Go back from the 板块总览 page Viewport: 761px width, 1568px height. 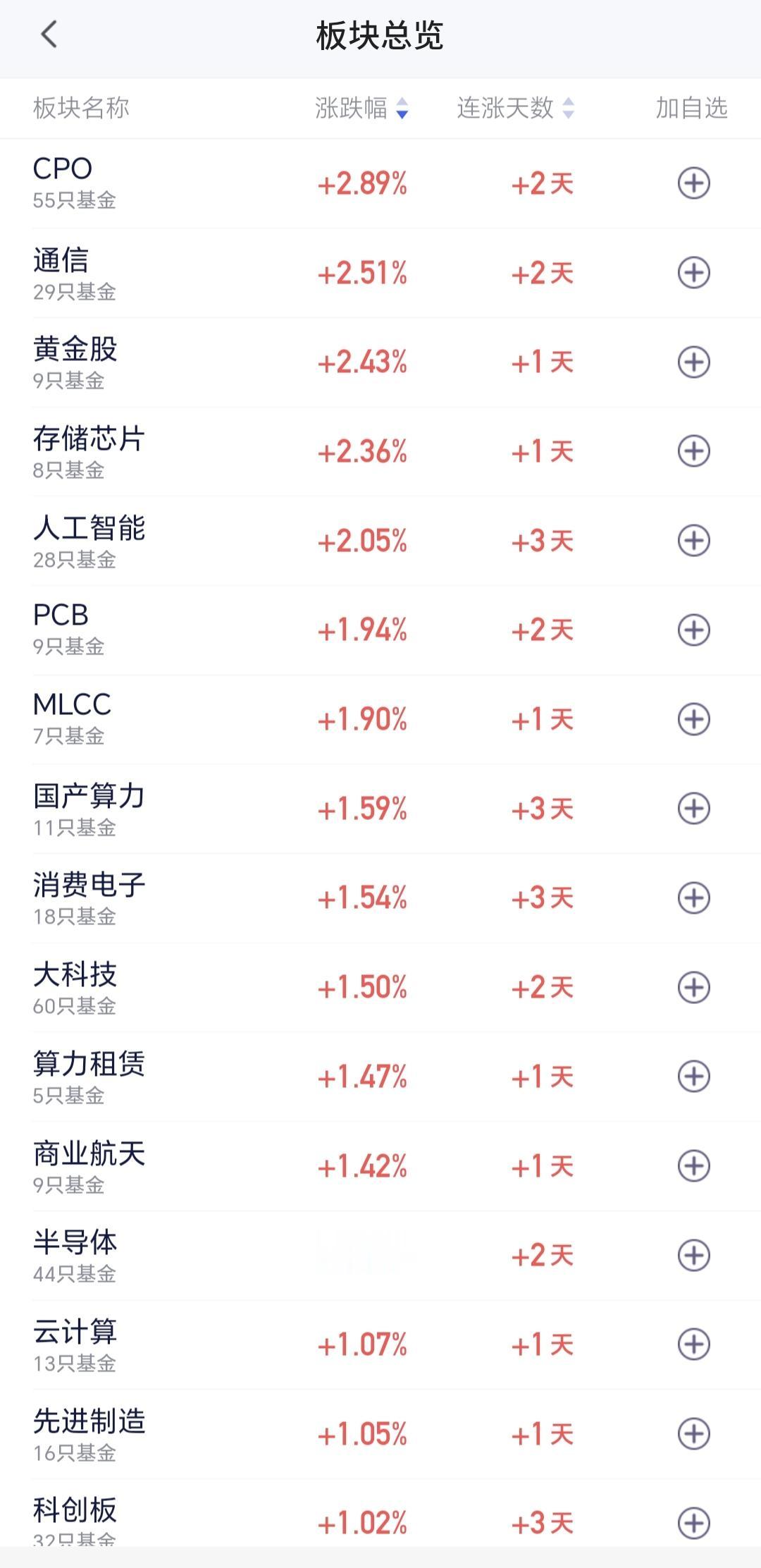(49, 35)
